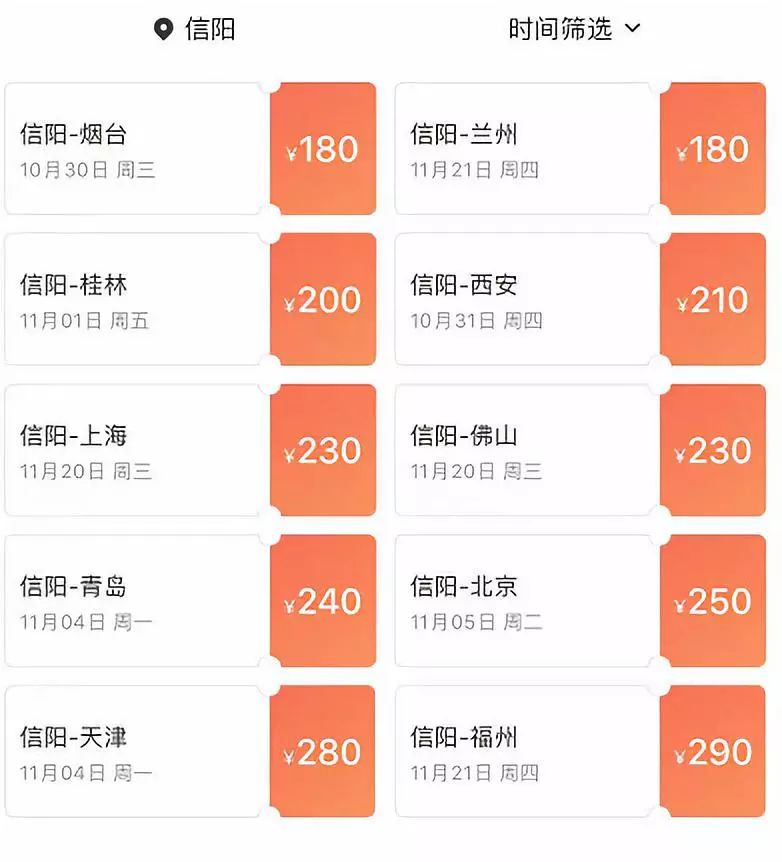Change the departure city from 信阳

pos(196,29)
